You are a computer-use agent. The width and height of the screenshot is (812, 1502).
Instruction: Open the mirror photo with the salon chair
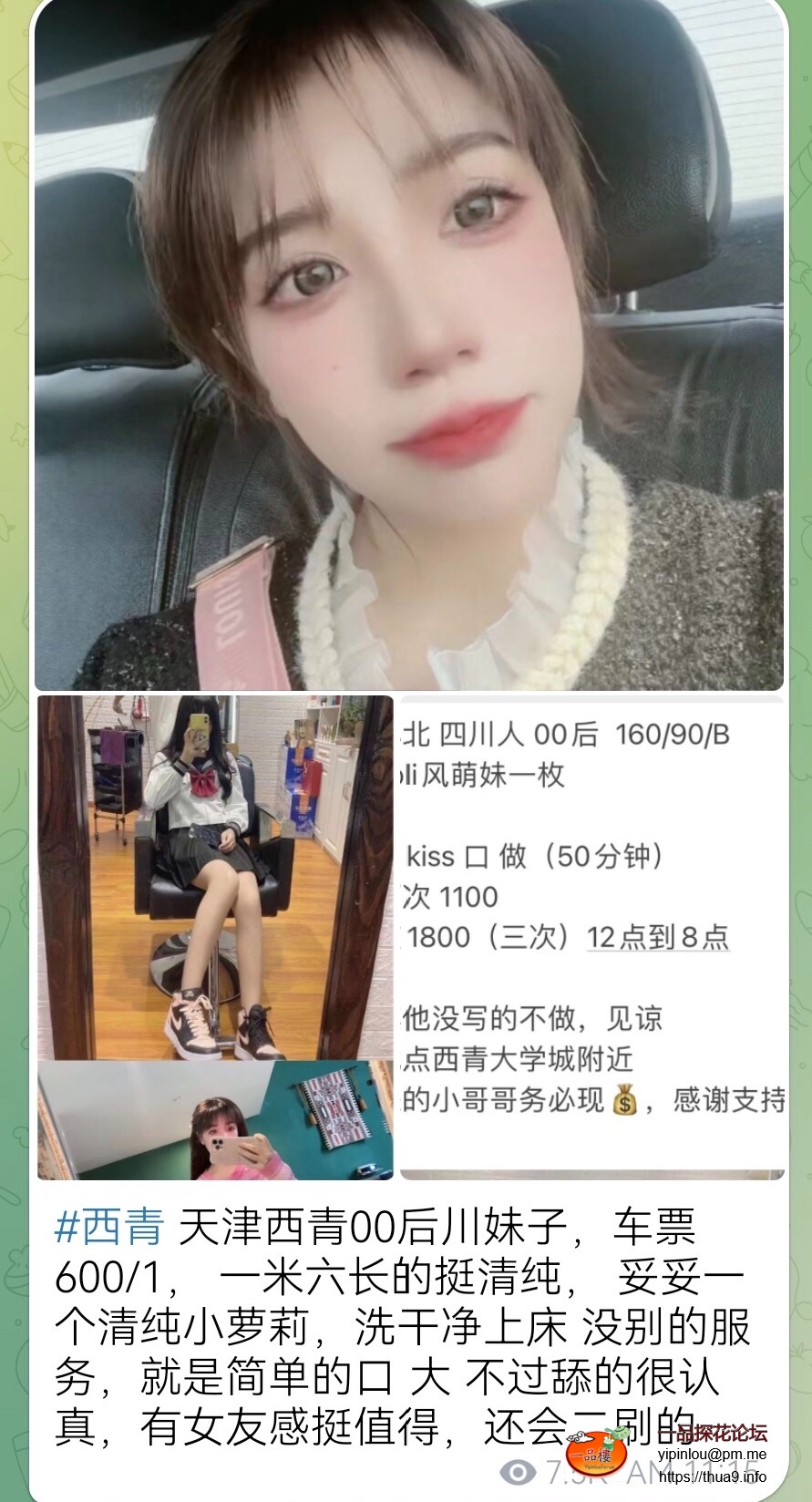point(215,877)
